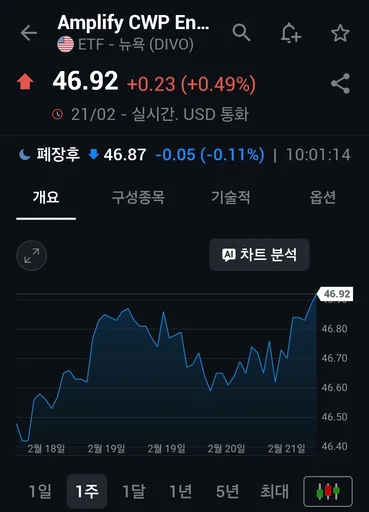Switch to candlestick chart type
Image resolution: width=369 pixels, height=512 pixels.
(x=328, y=491)
